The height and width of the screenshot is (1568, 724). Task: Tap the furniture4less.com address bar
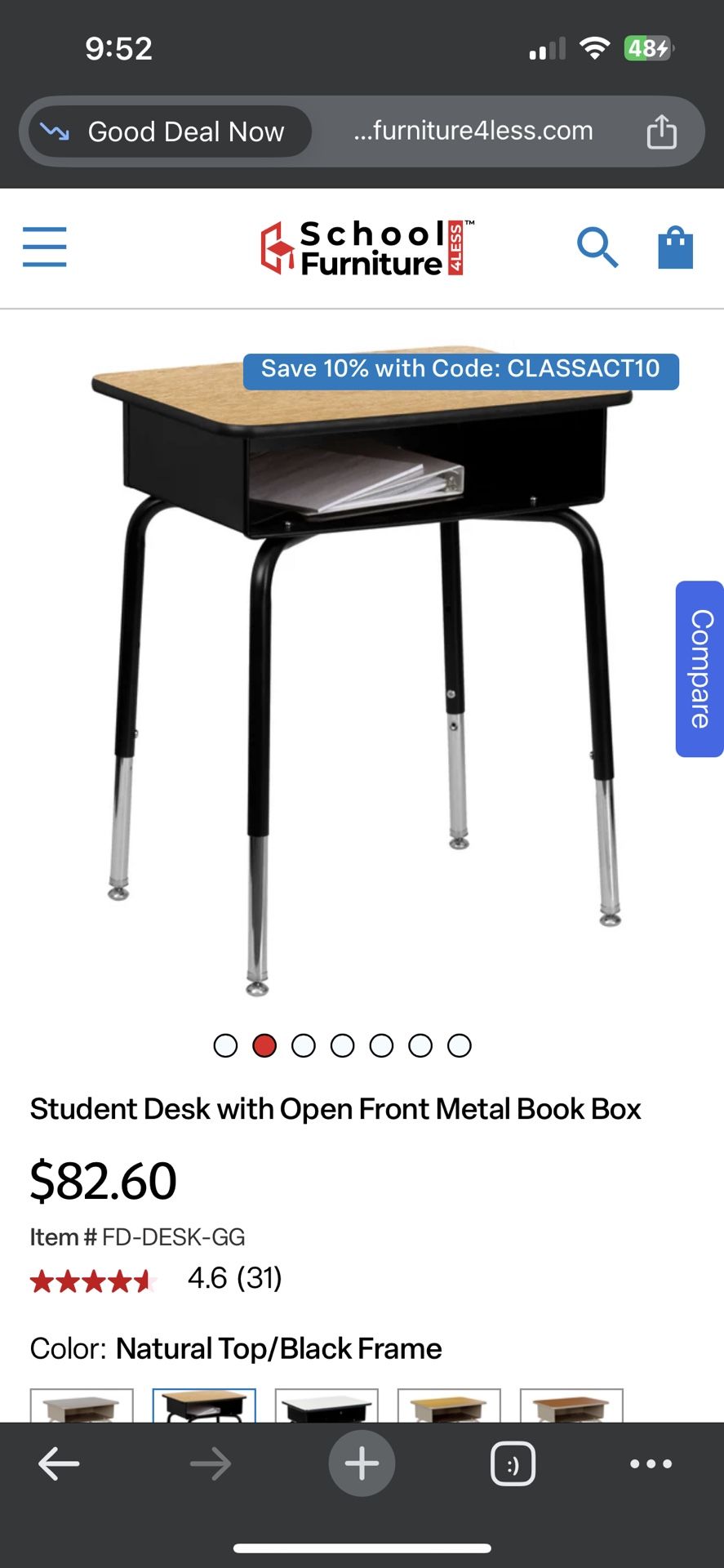(473, 131)
